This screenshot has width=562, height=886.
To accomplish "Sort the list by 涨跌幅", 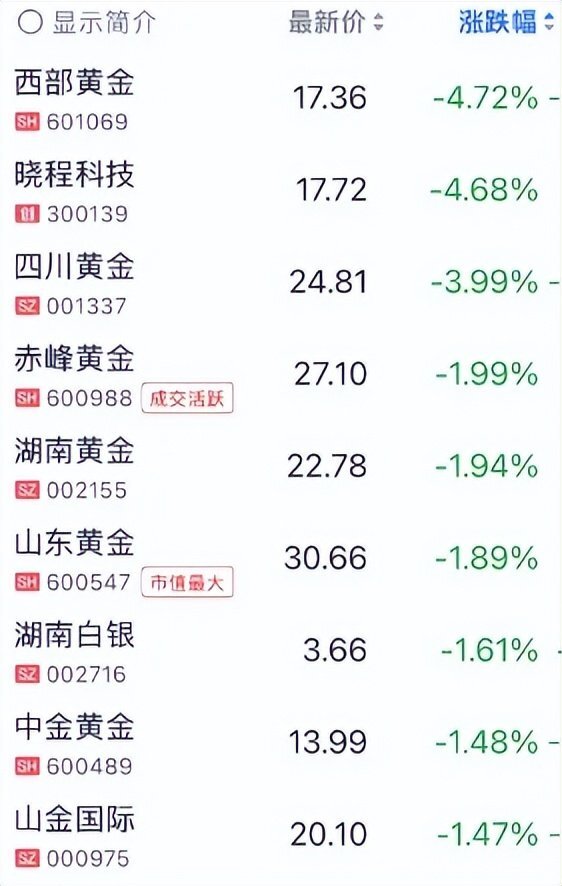I will pos(507,23).
